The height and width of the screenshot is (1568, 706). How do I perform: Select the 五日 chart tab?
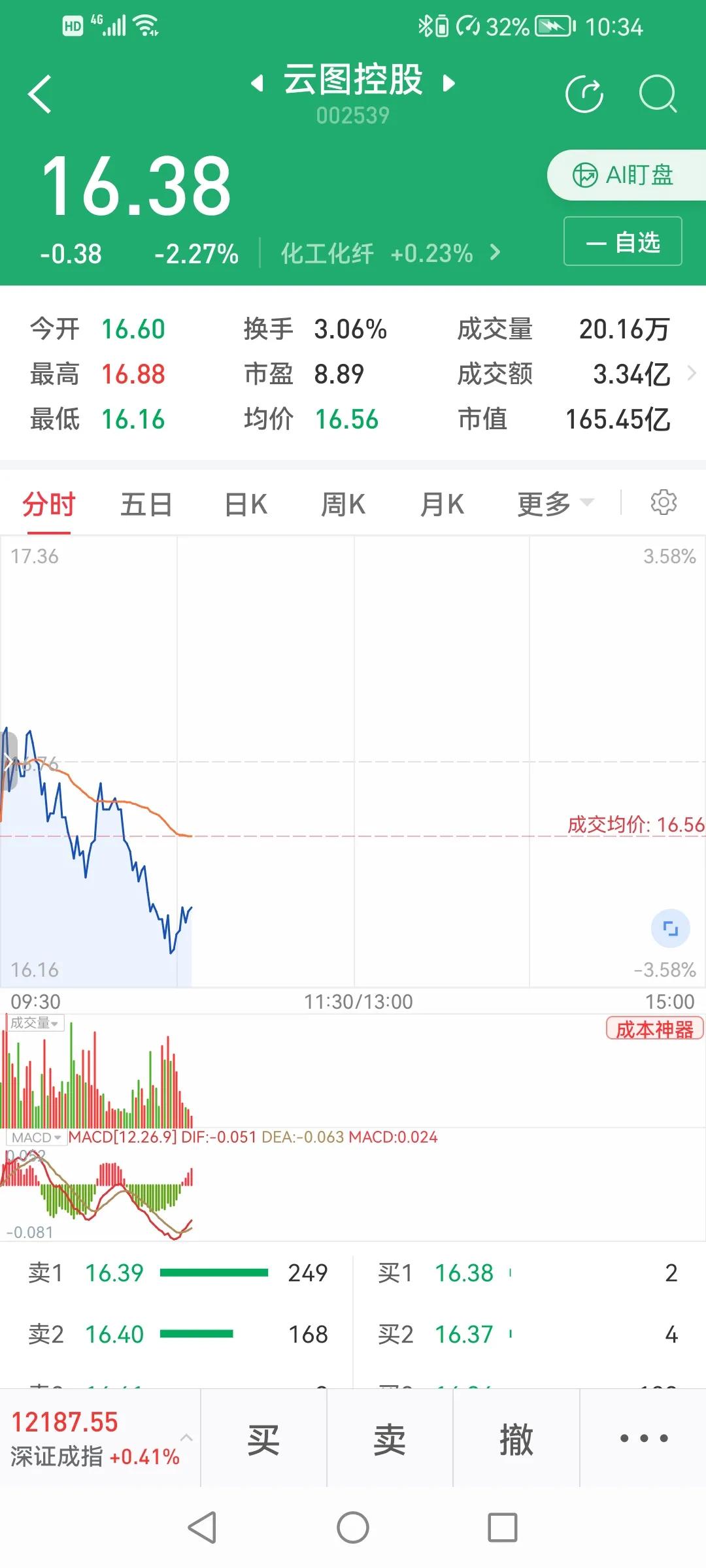point(146,503)
